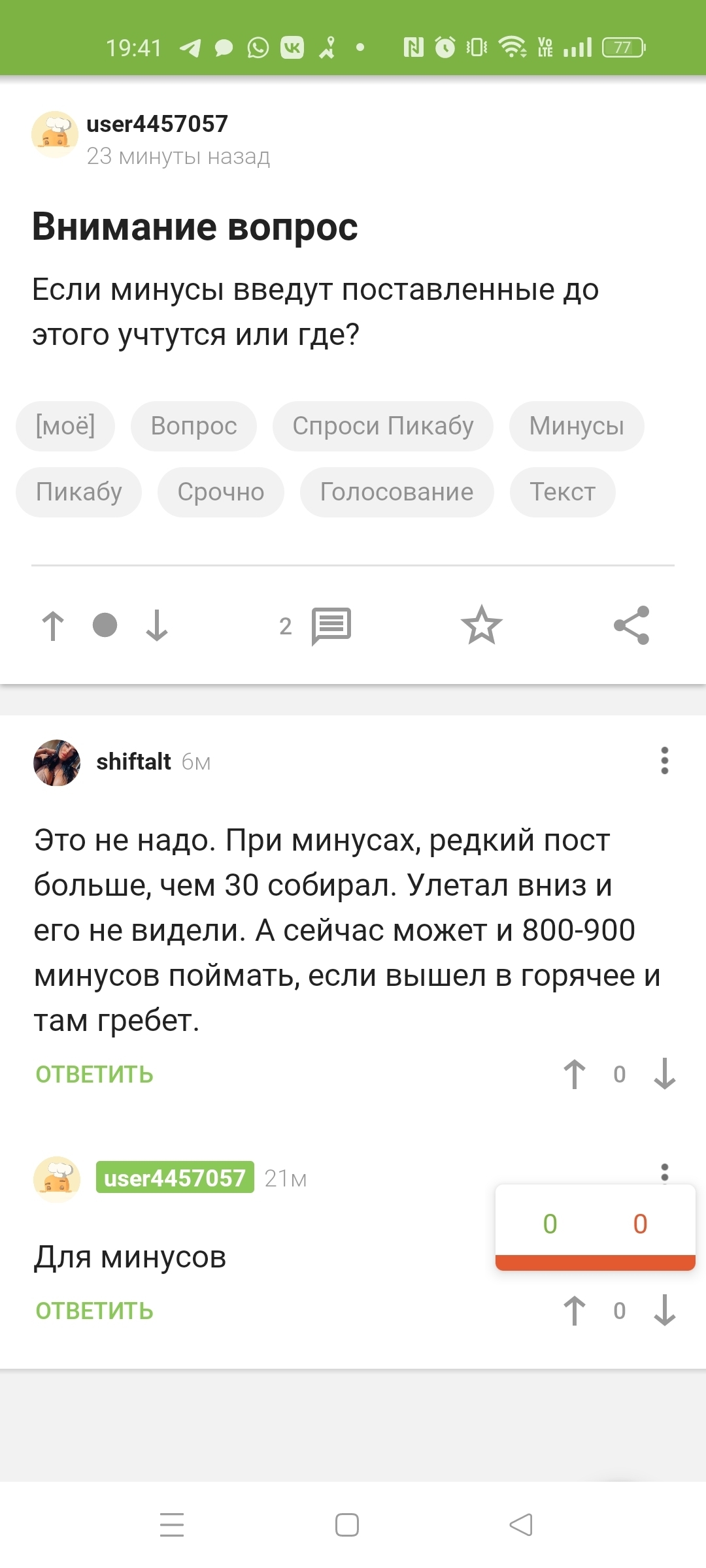The image size is (706, 1568).
Task: Save the post with the star icon
Action: click(x=482, y=625)
